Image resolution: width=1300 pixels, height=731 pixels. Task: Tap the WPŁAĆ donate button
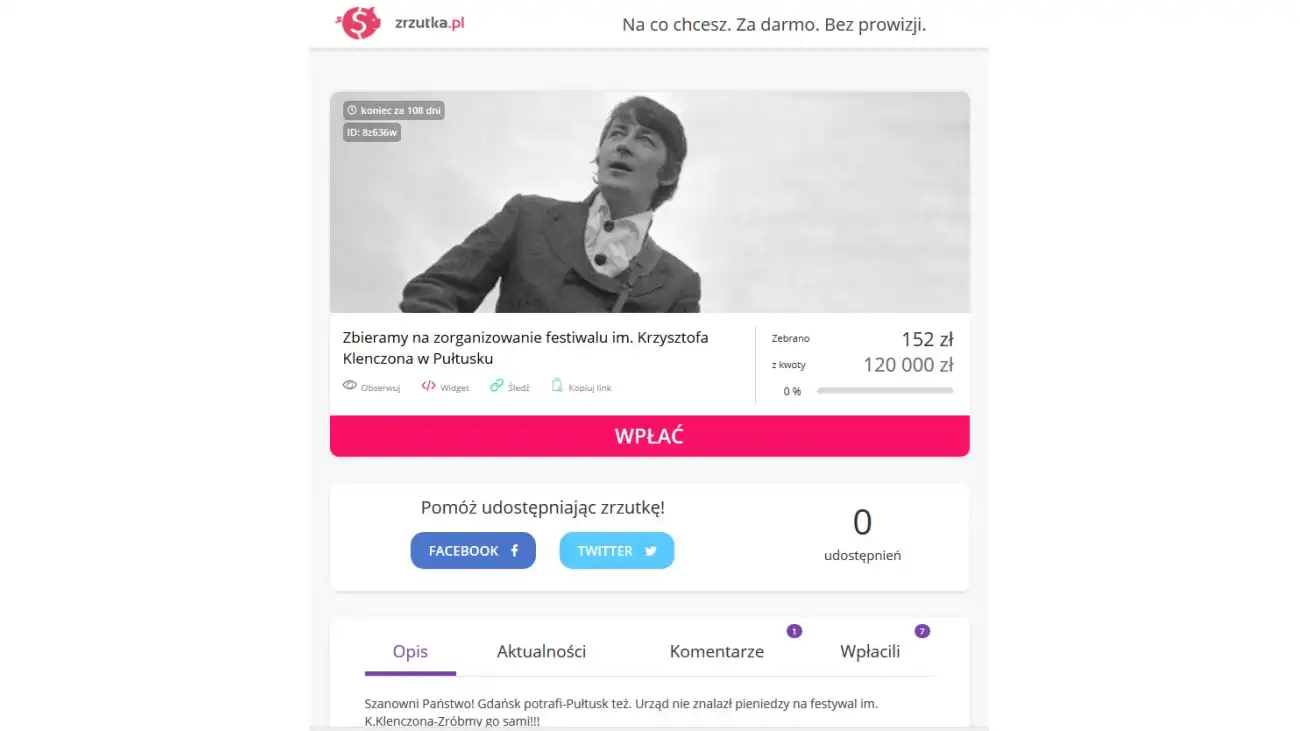click(649, 436)
